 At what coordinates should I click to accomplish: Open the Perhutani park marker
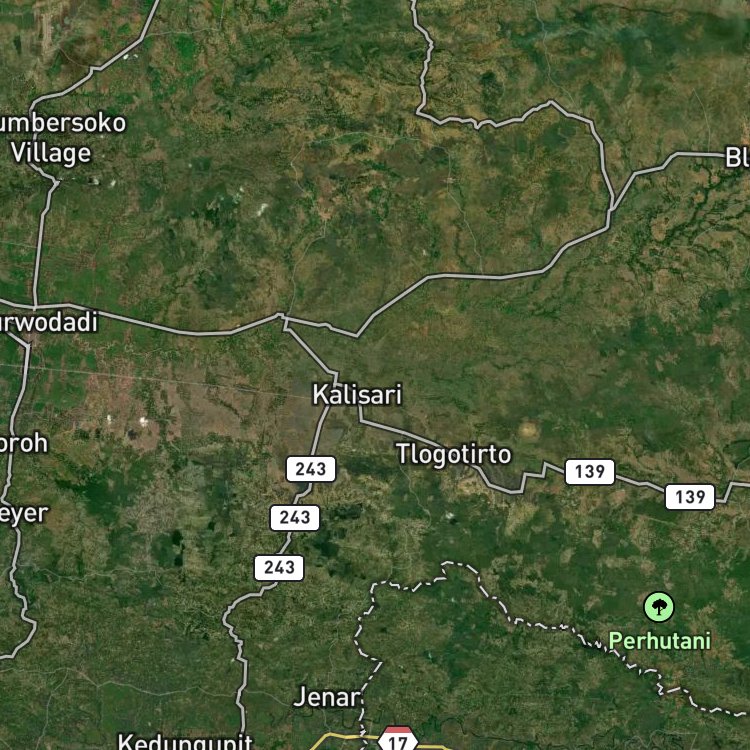click(659, 607)
